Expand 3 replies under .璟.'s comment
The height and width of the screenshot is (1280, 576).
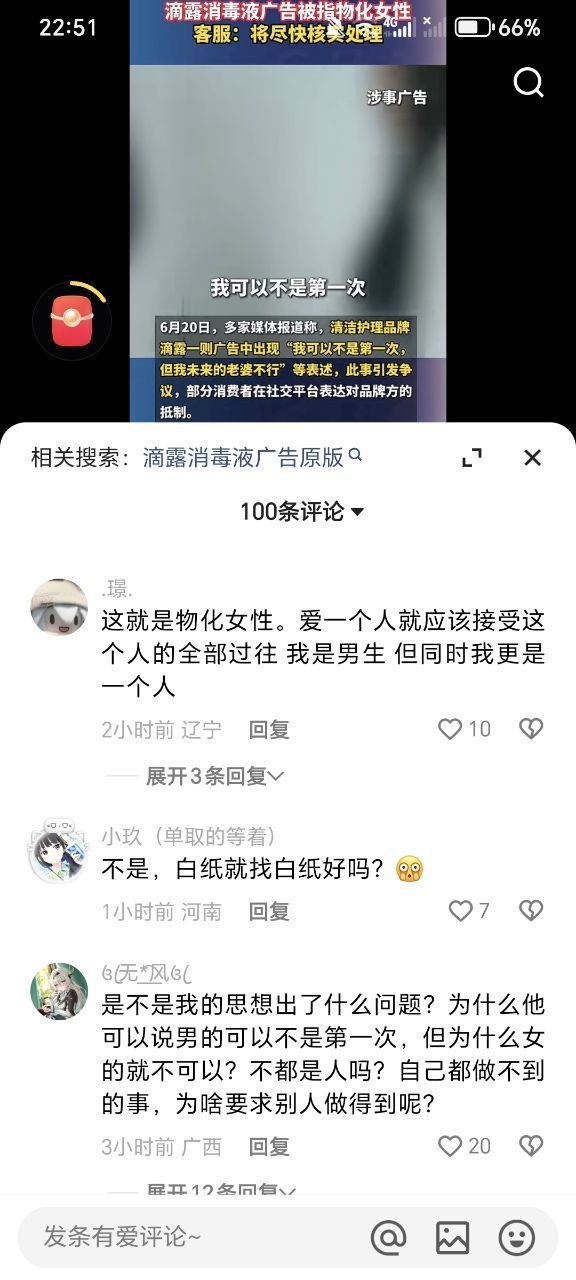[x=214, y=776]
